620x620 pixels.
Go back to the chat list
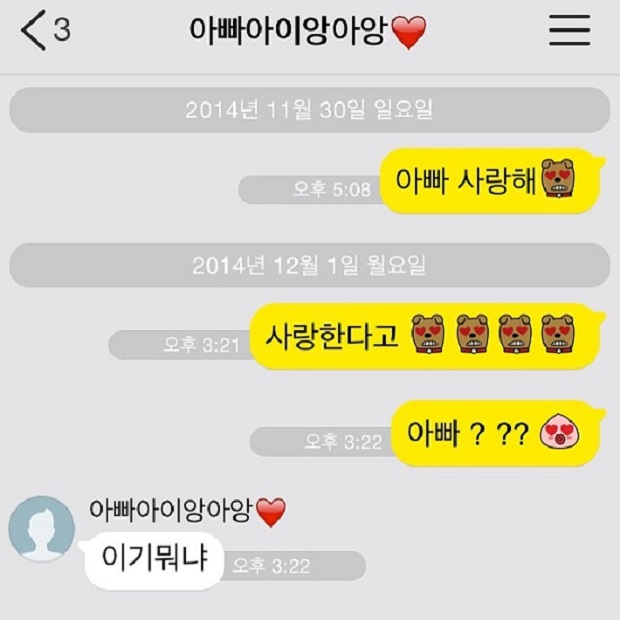point(36,32)
